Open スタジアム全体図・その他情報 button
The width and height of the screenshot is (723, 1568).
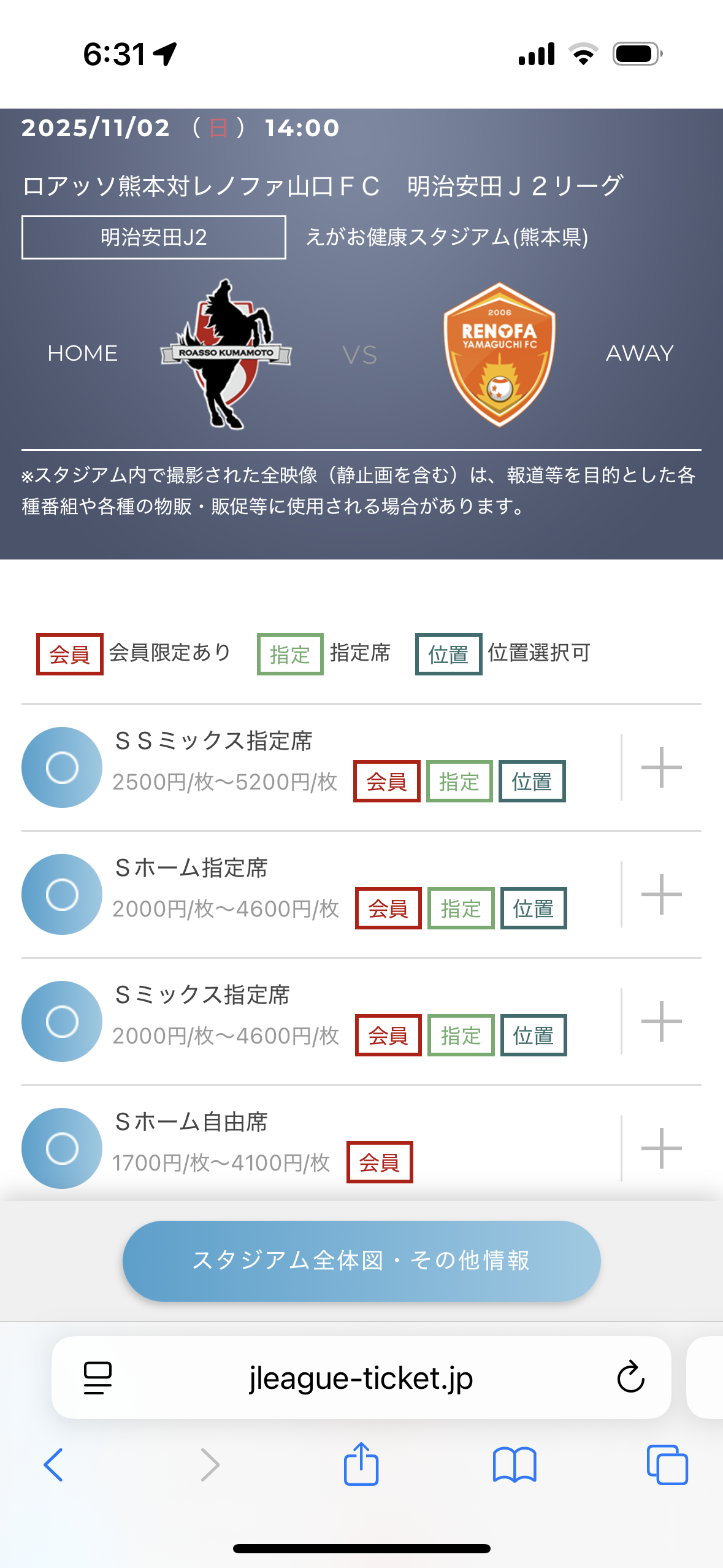[361, 1261]
